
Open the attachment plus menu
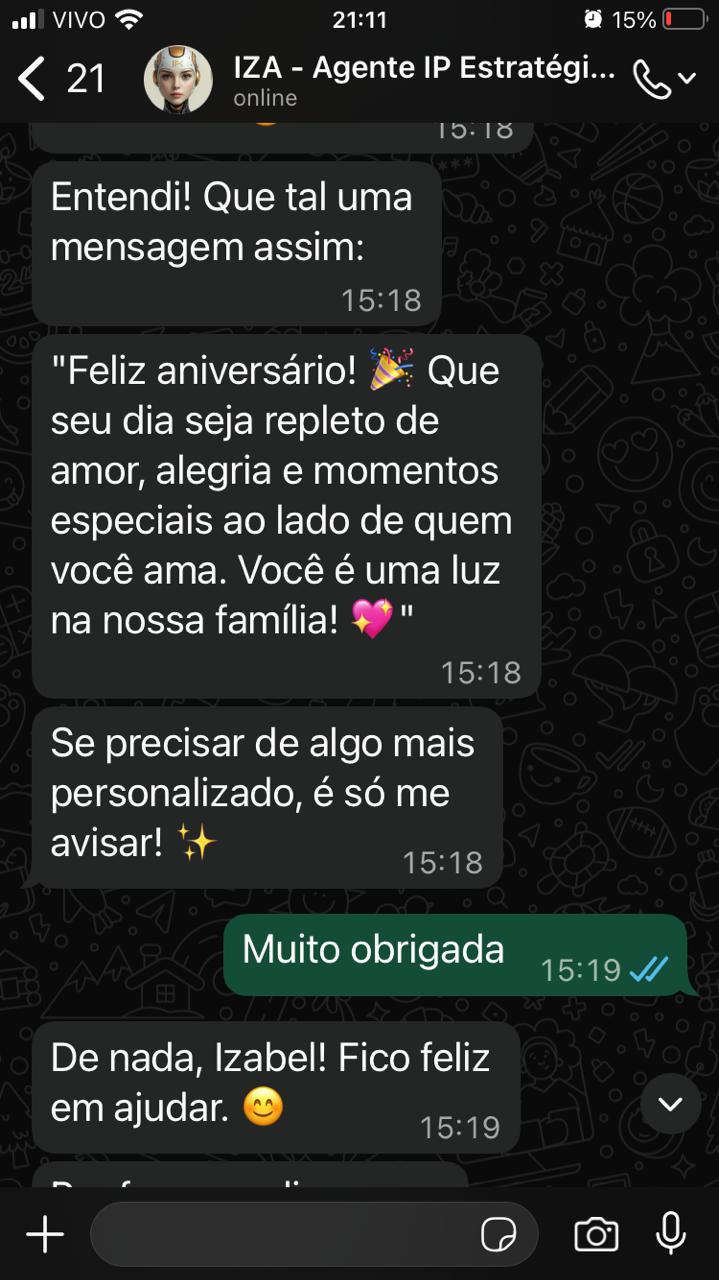tap(44, 1235)
